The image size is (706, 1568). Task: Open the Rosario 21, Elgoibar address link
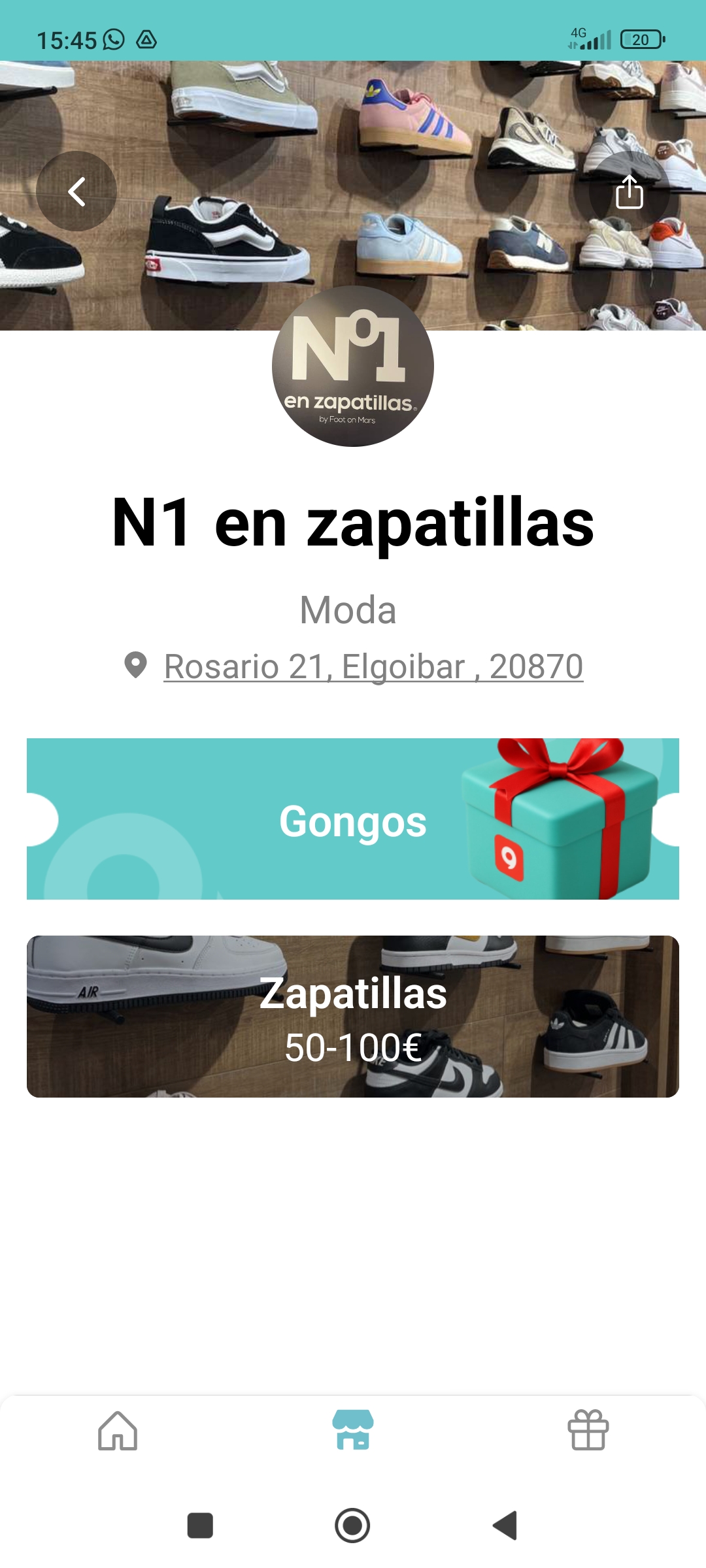click(373, 666)
